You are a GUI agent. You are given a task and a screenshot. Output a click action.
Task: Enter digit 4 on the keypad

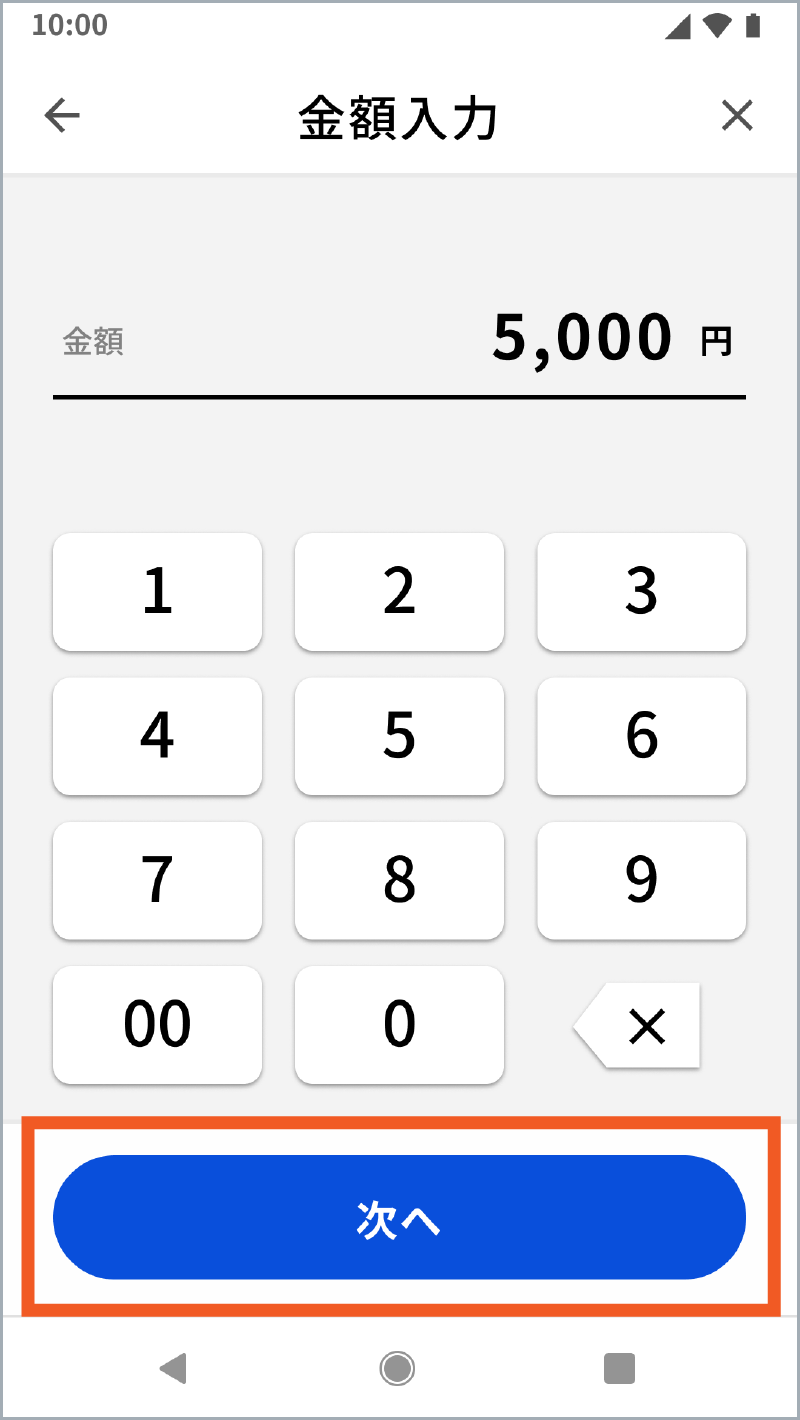tap(157, 736)
